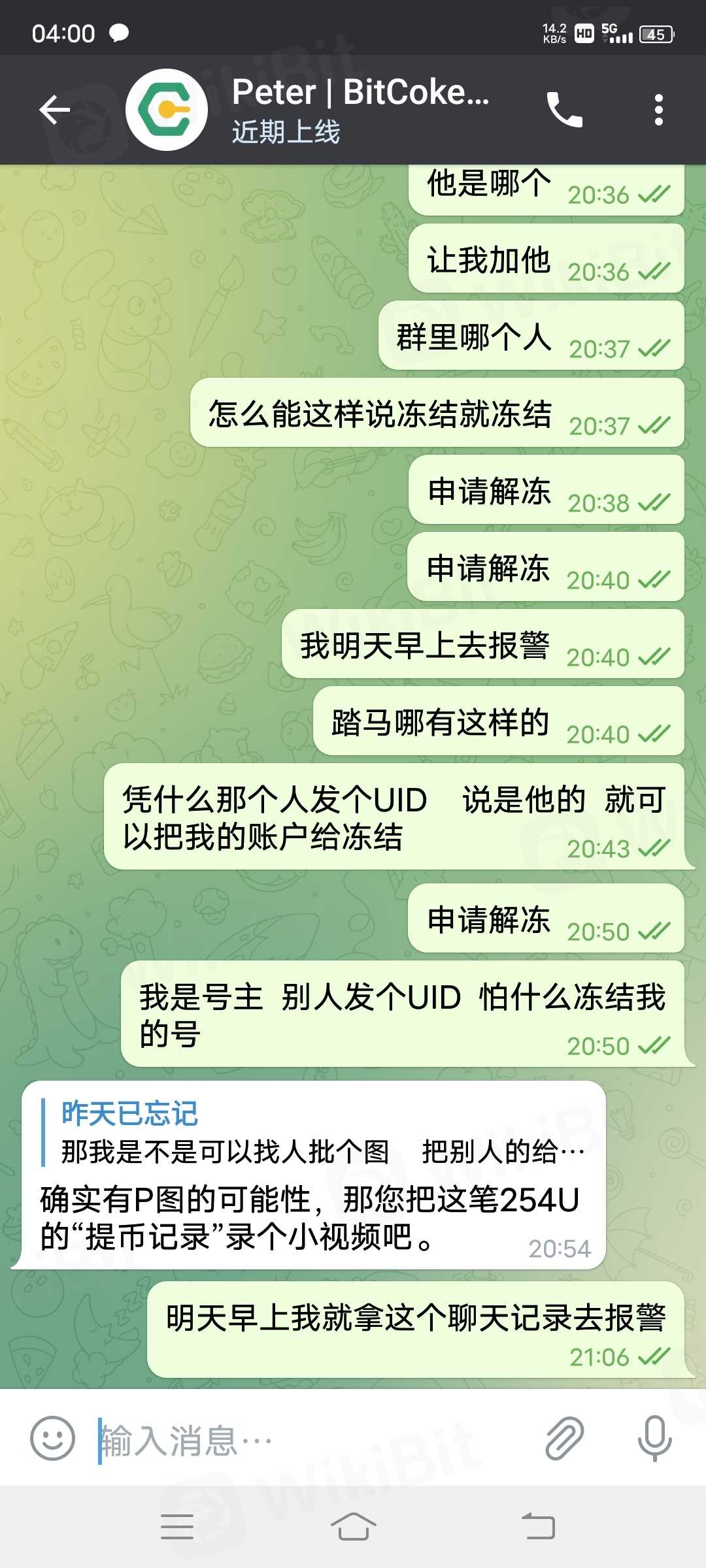The height and width of the screenshot is (1568, 706).
Task: Jump to quoted reply 昨天已忘记
Action: (314, 1134)
